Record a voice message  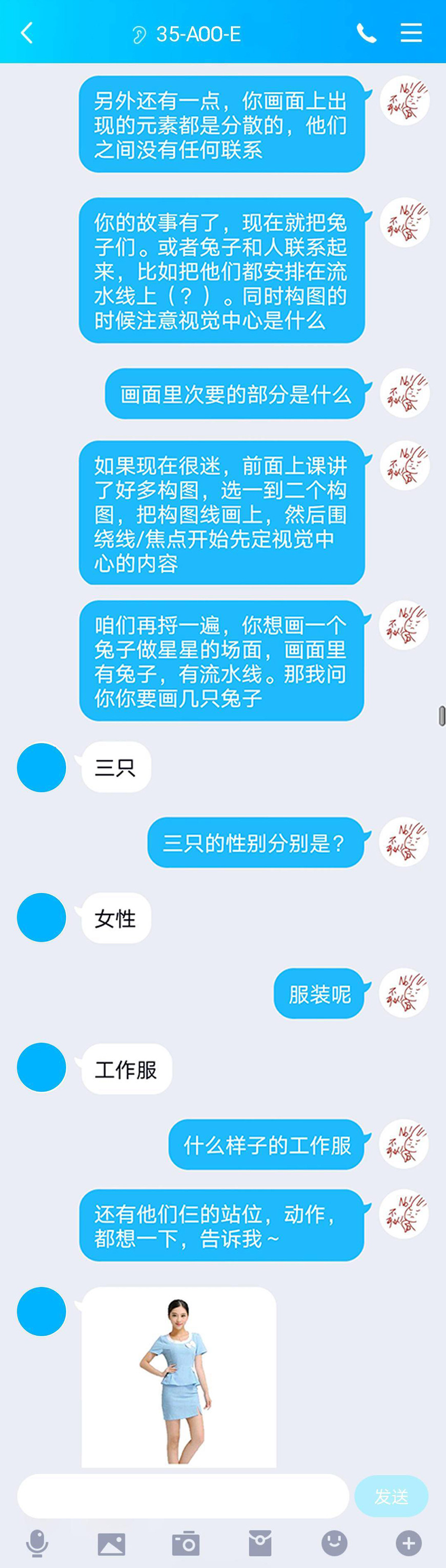click(37, 1543)
